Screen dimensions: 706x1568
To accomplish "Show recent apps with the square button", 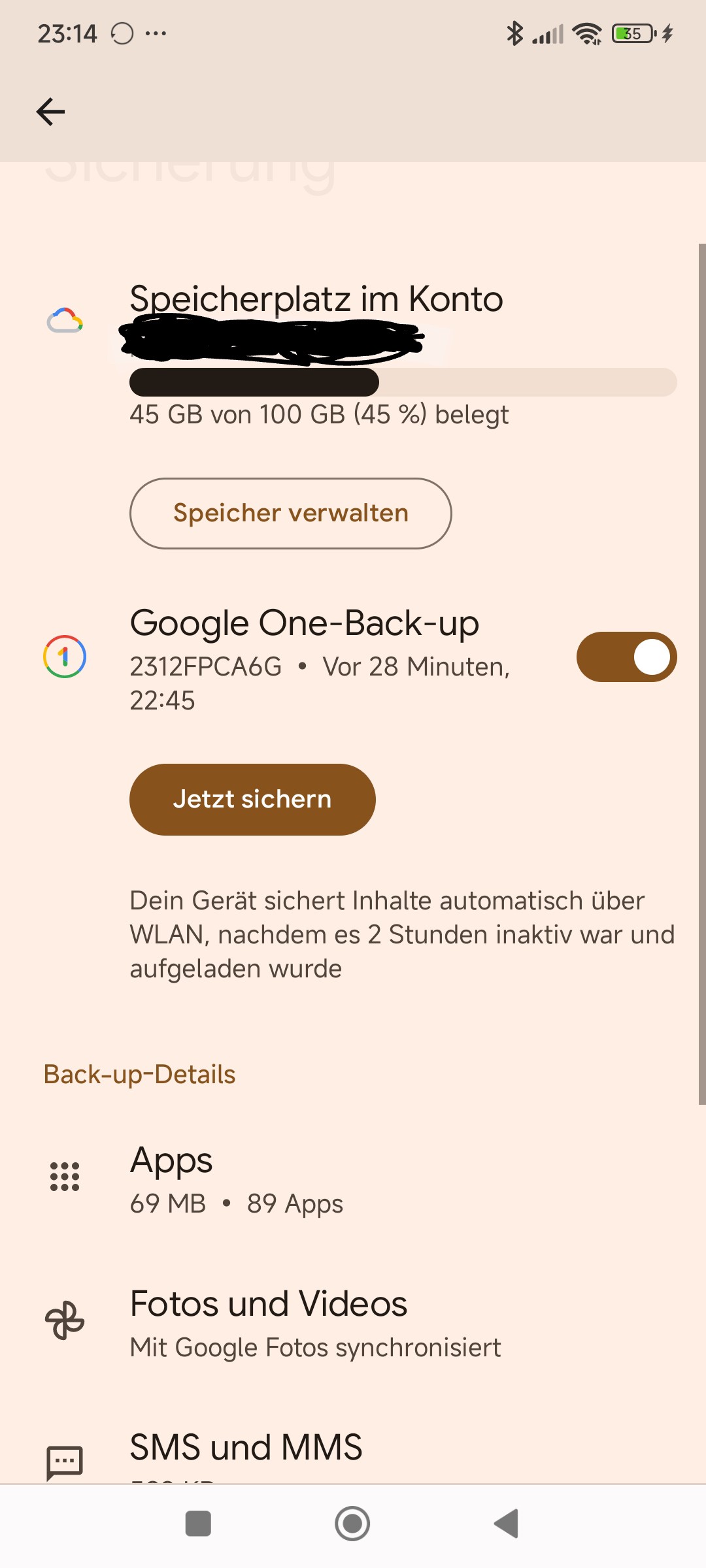I will coord(198,1524).
